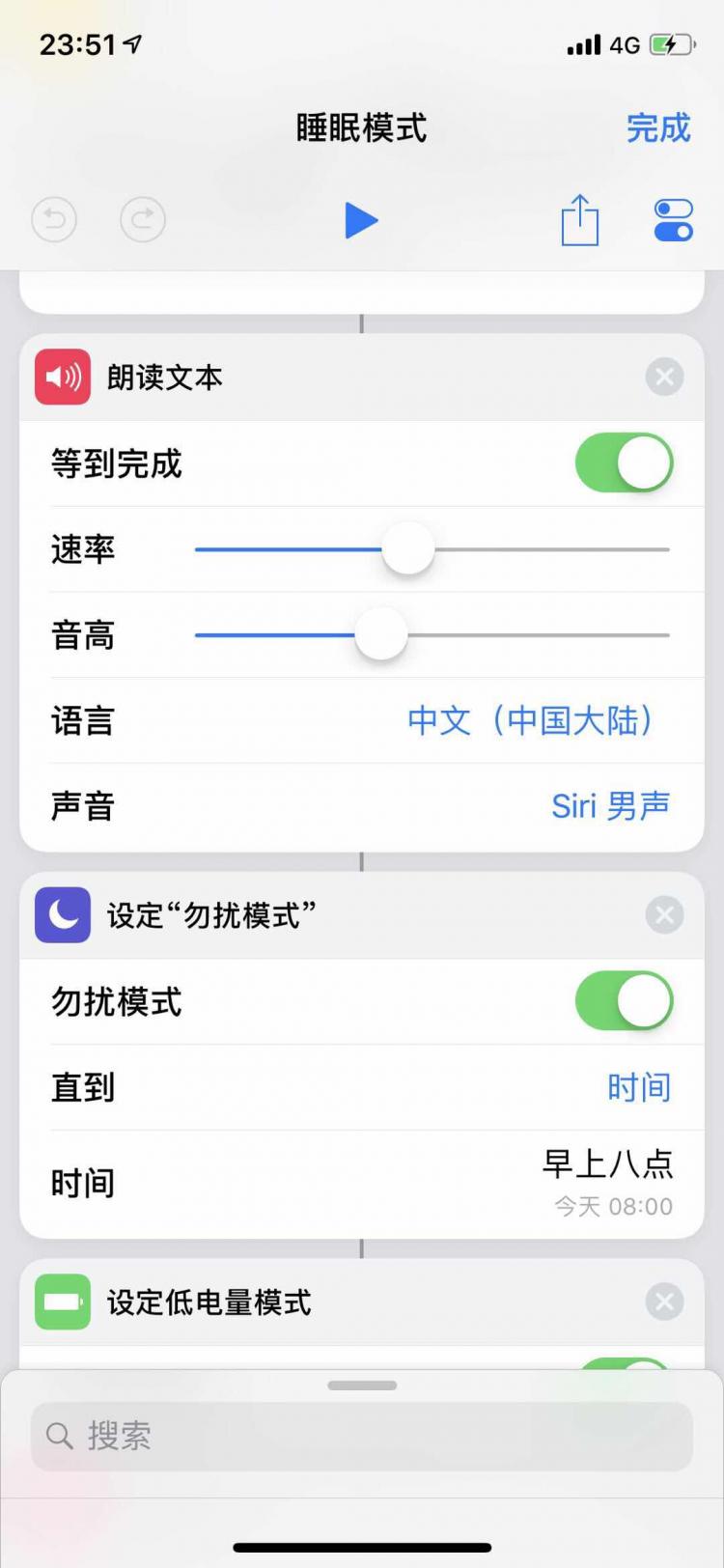Tap the 速率 slider
This screenshot has height=1568, width=724.
[432, 549]
